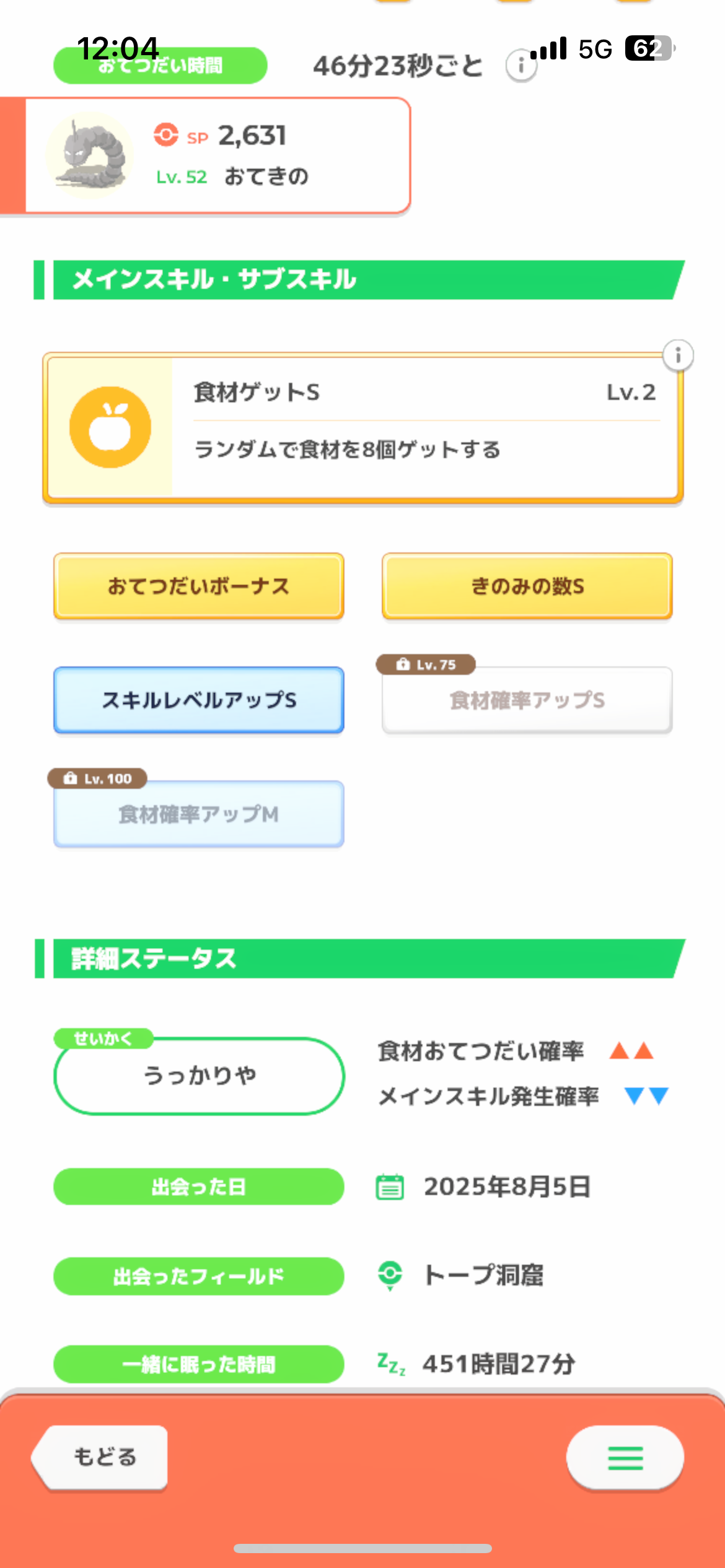View the 食材ゲットS main skill card
725x1568 pixels.
click(362, 427)
